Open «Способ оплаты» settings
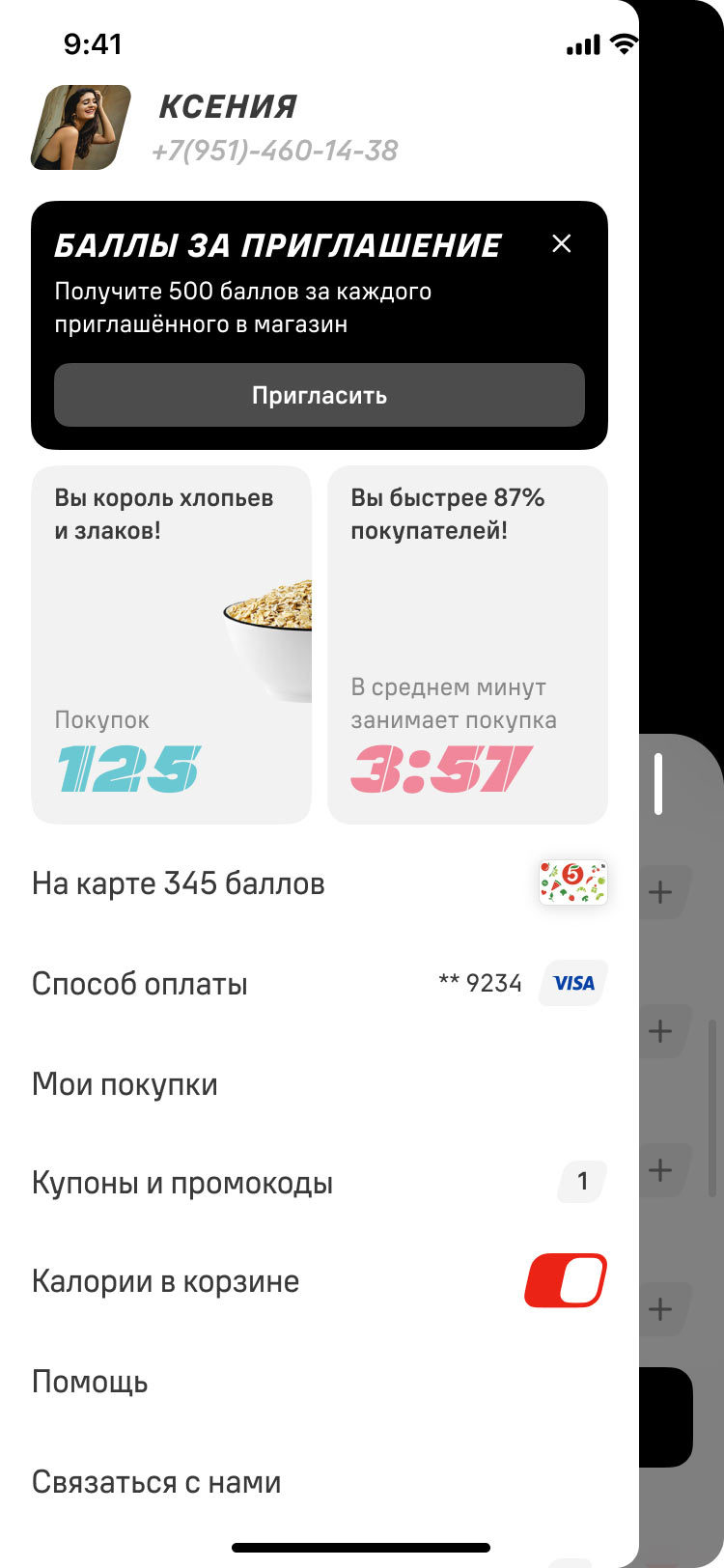Screen dimensions: 724x1568 point(319,984)
